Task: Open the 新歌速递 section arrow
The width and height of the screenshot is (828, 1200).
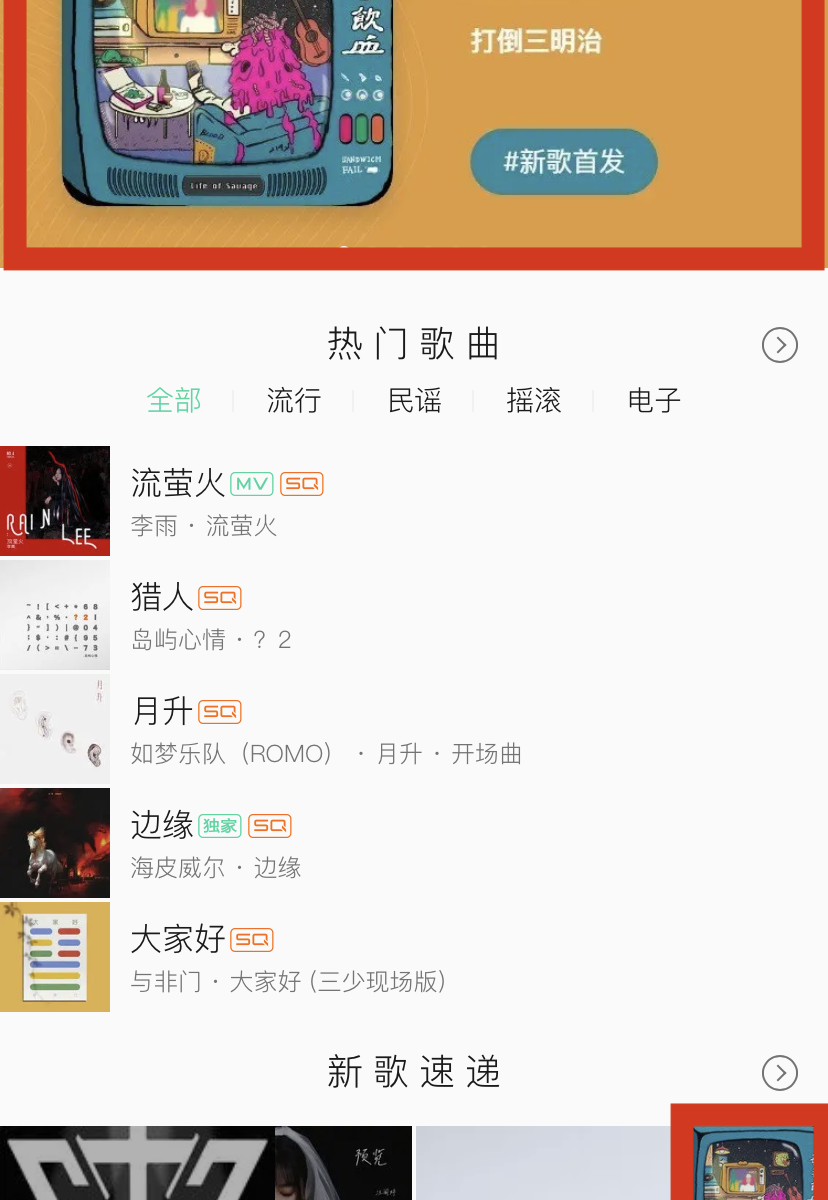Action: coord(779,1073)
